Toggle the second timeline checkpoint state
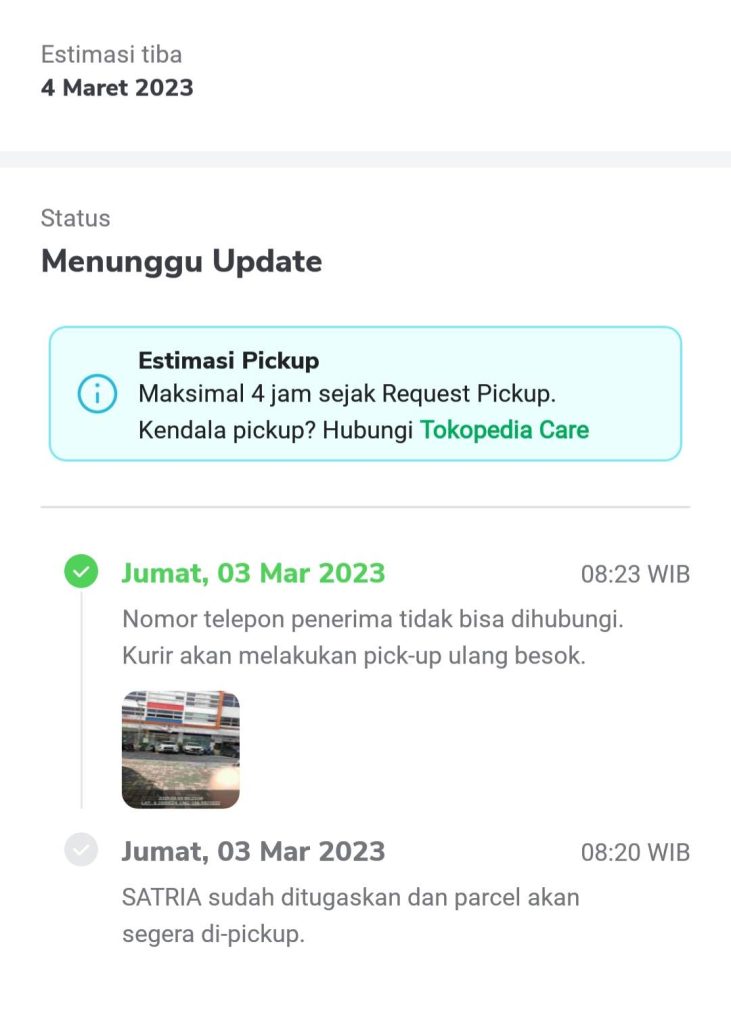 coord(80,851)
